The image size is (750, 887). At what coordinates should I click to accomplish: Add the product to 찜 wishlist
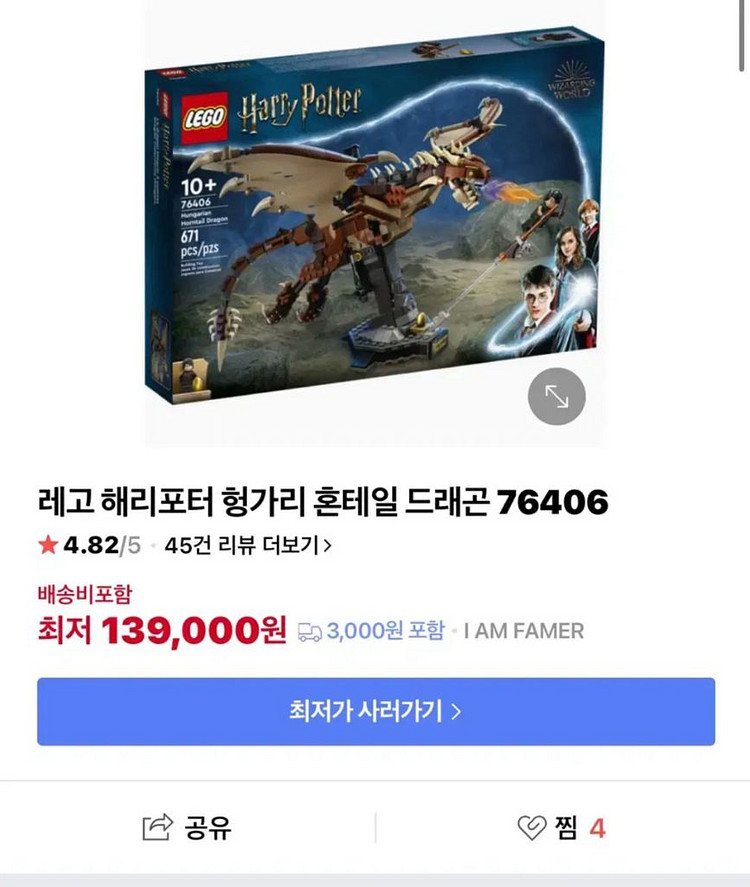560,827
